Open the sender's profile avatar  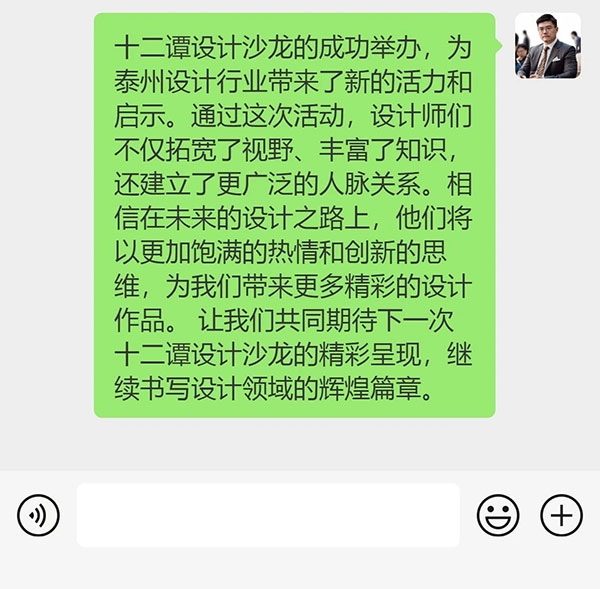click(547, 46)
